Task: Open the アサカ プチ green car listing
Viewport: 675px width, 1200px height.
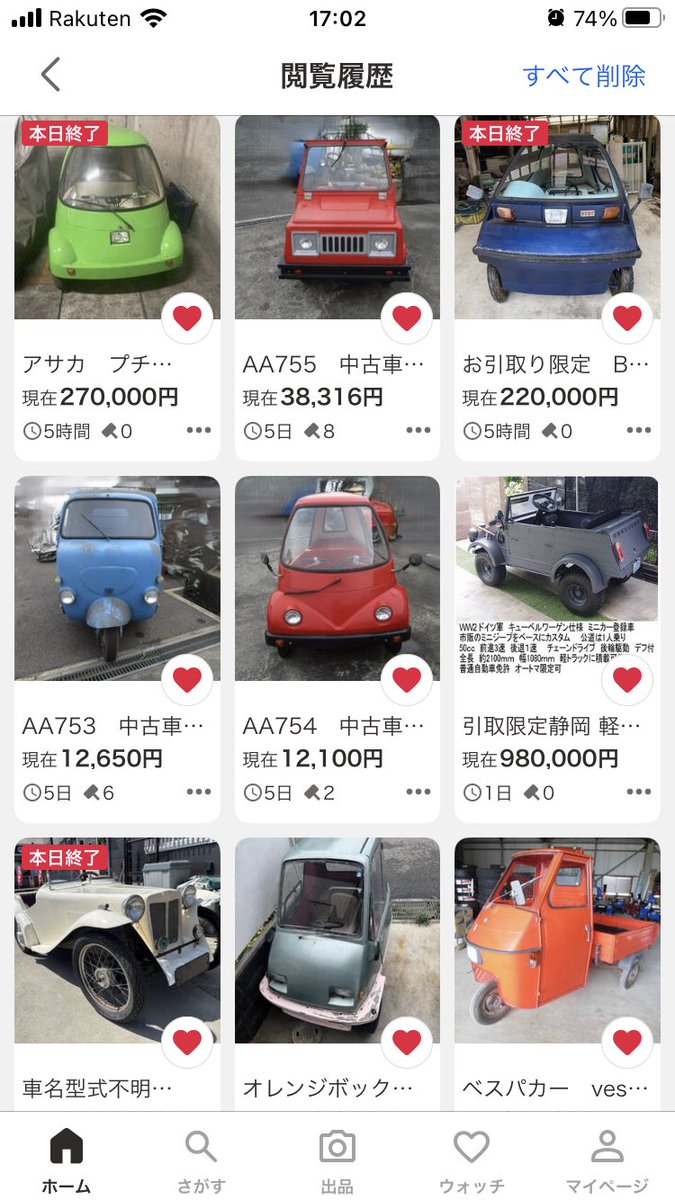Action: click(116, 218)
